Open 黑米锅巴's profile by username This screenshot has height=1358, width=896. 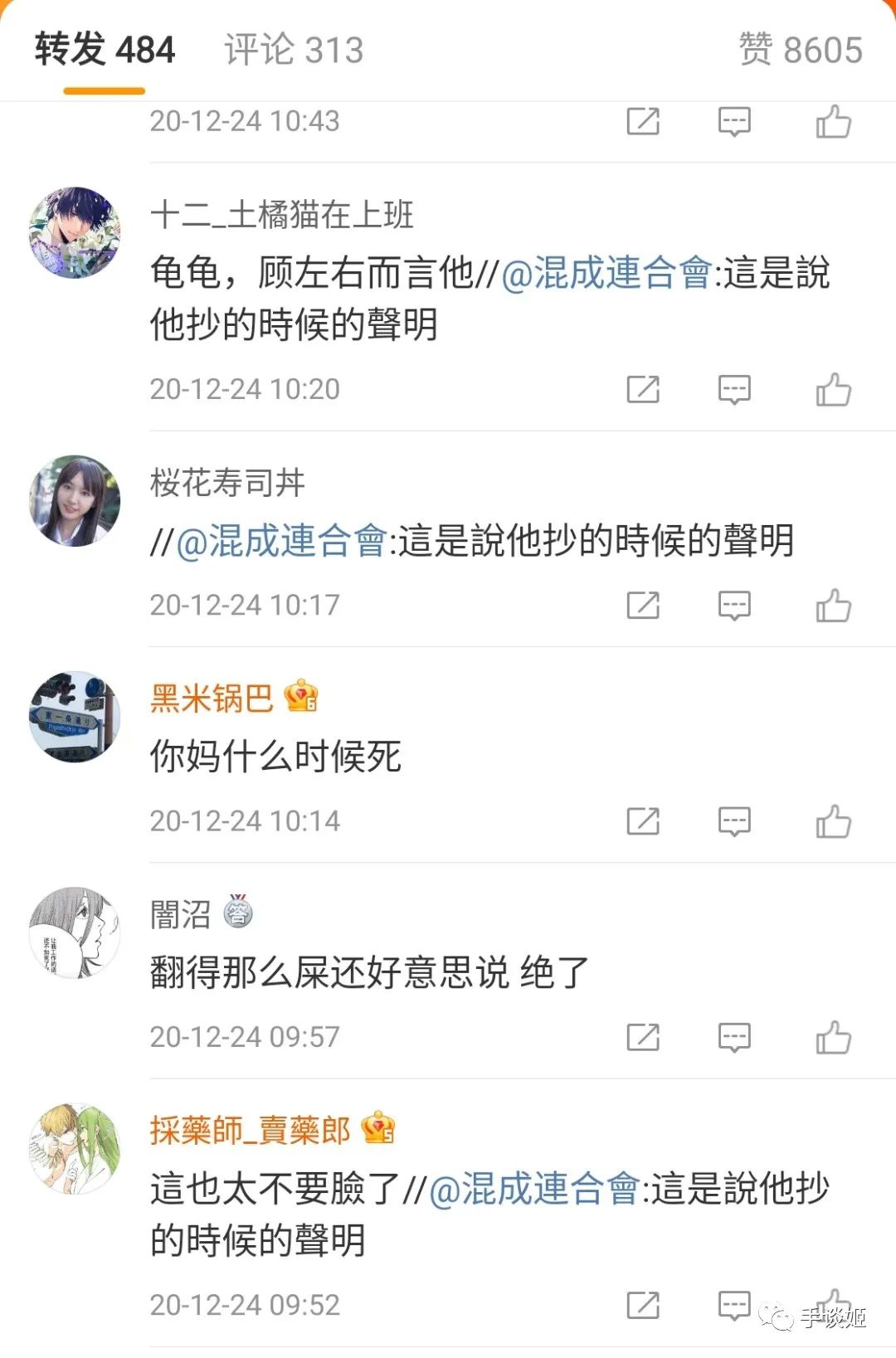(212, 698)
